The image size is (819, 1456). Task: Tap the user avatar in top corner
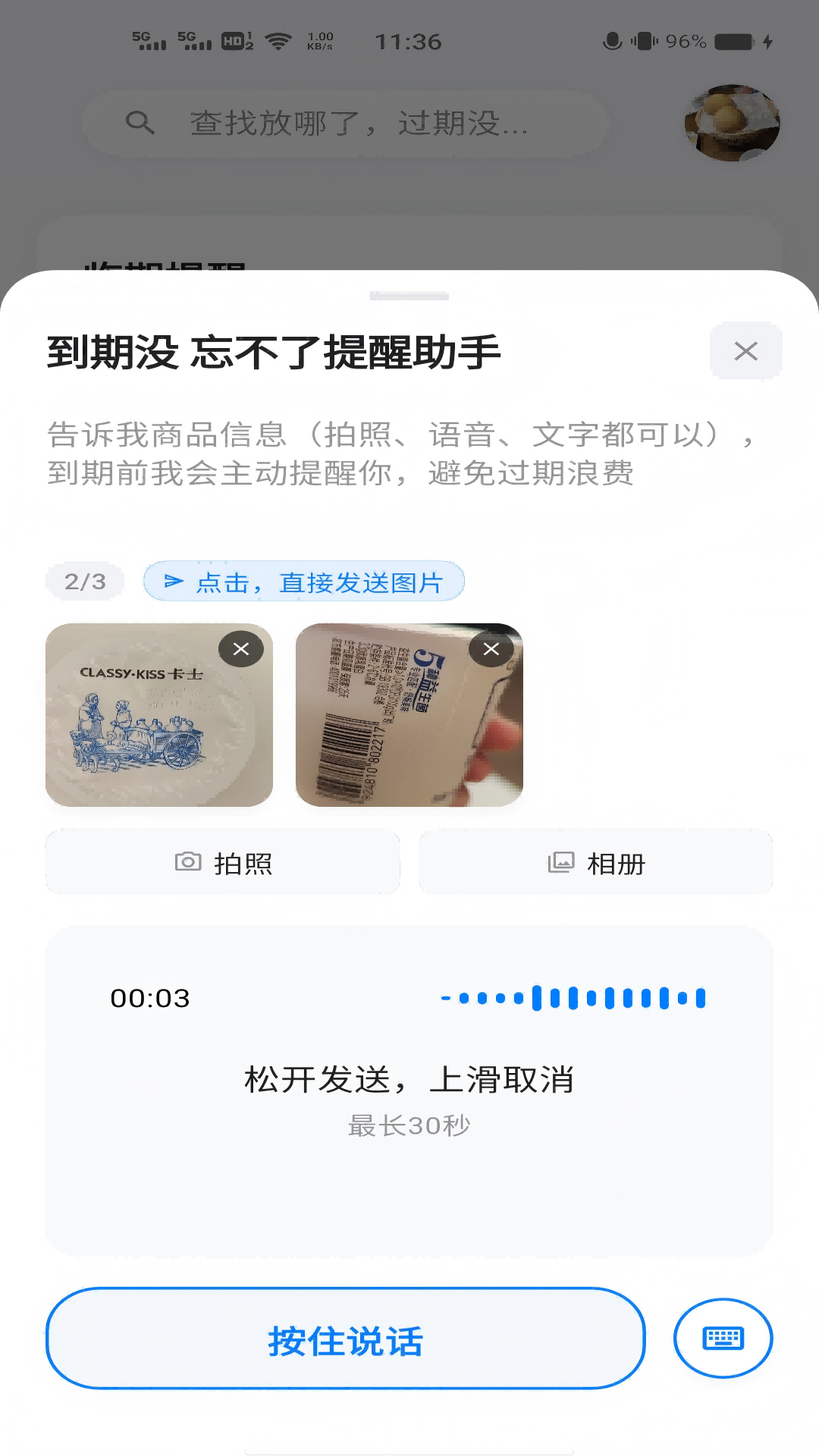click(733, 124)
